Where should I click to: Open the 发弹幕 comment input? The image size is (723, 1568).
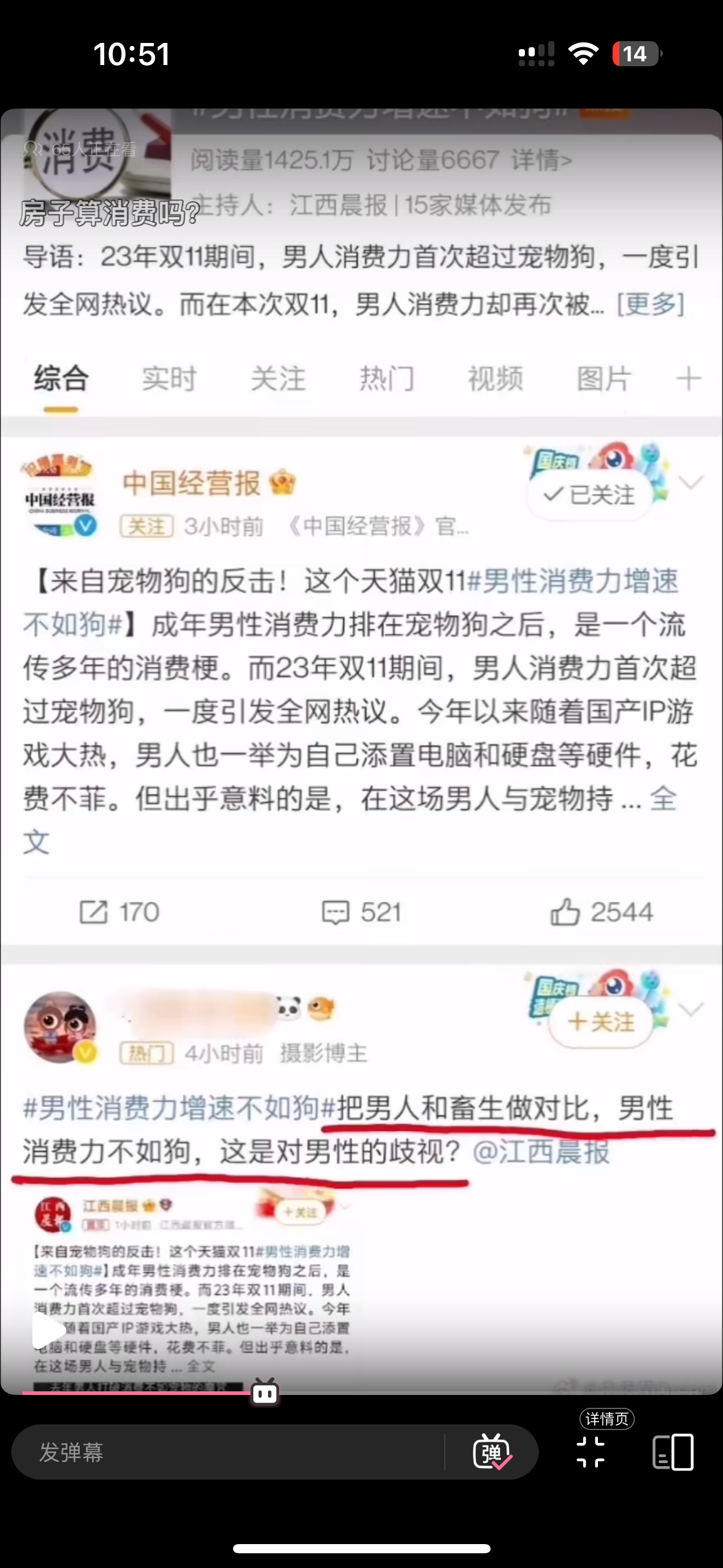[227, 1452]
